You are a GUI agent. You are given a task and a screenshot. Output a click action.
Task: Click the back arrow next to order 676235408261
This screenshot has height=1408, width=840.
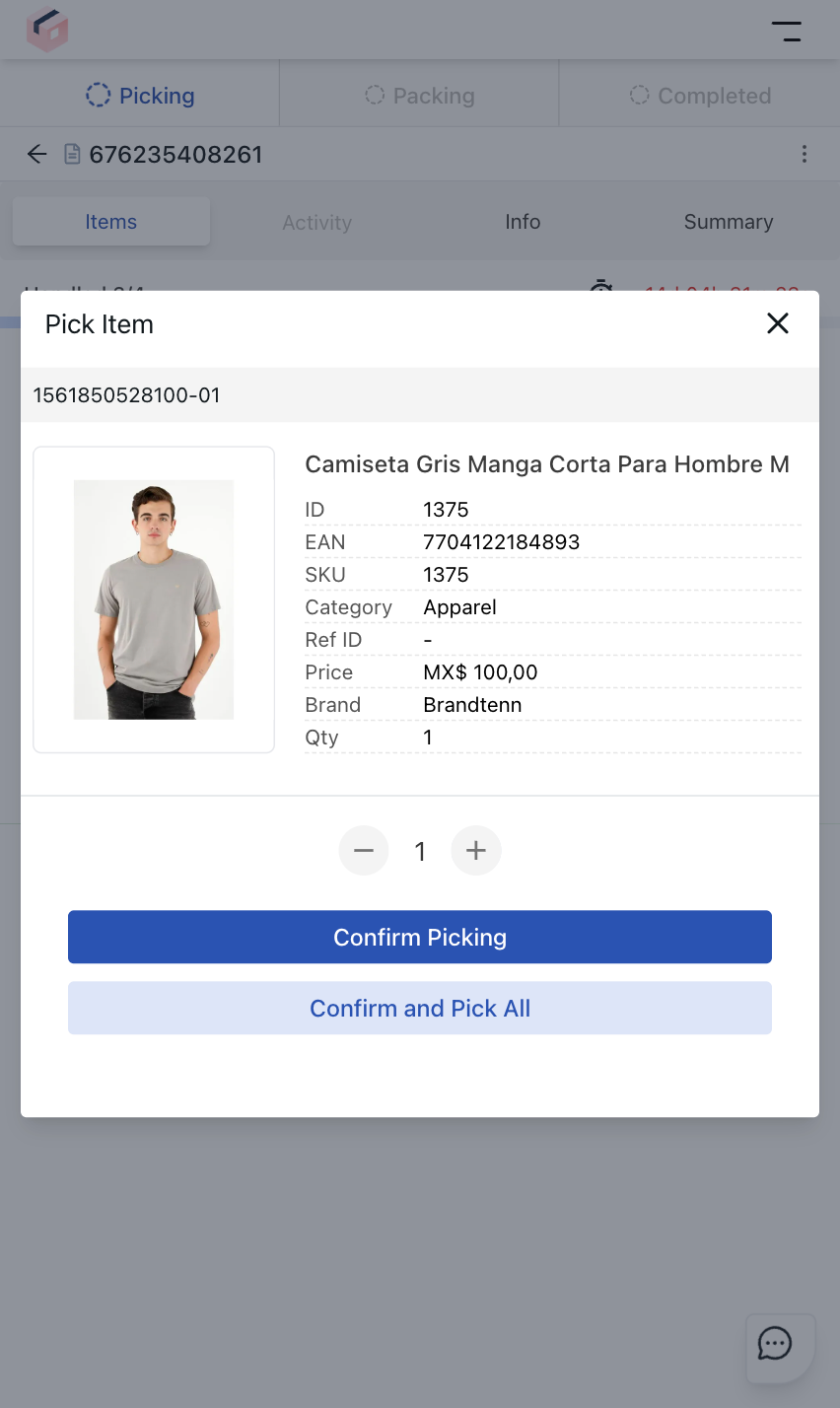click(36, 154)
